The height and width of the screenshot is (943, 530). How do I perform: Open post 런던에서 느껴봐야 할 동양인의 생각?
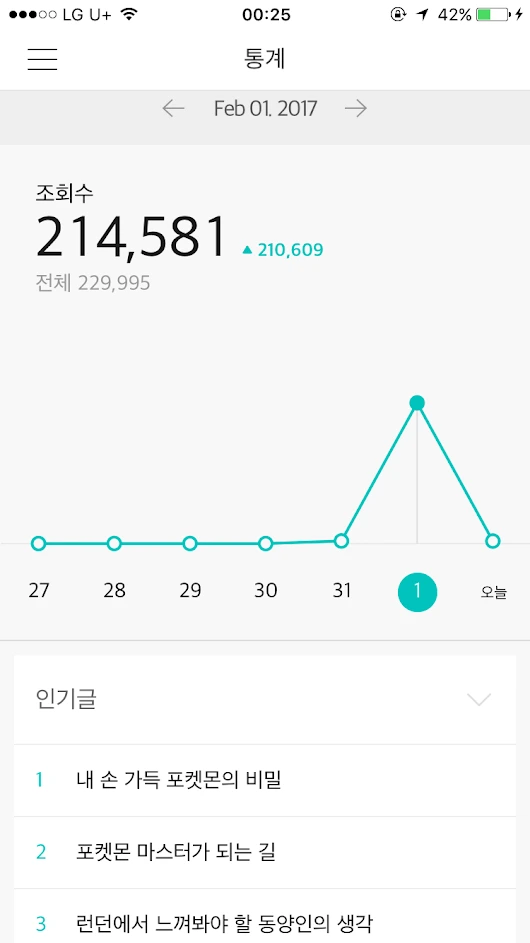tap(265, 916)
